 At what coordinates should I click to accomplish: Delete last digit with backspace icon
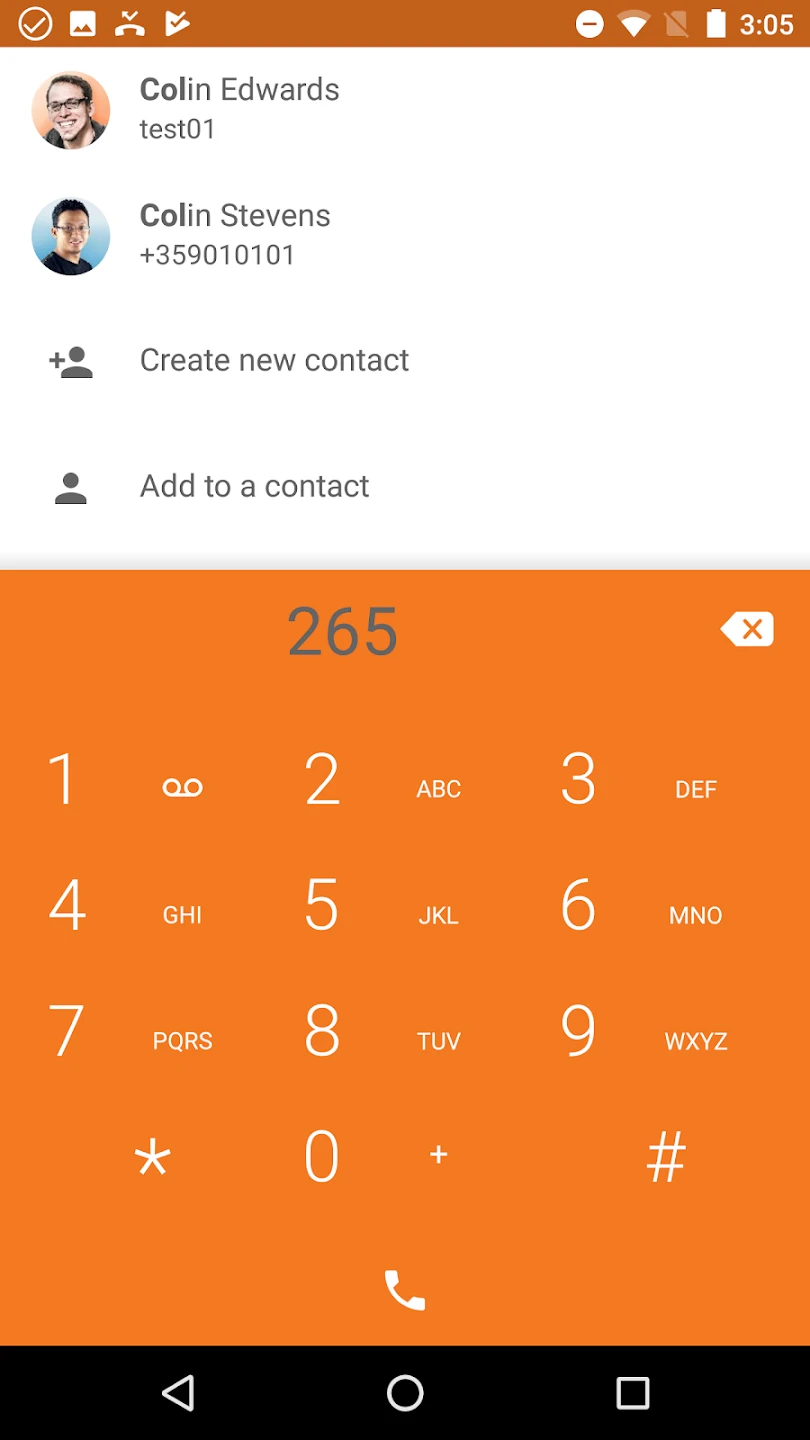(747, 629)
